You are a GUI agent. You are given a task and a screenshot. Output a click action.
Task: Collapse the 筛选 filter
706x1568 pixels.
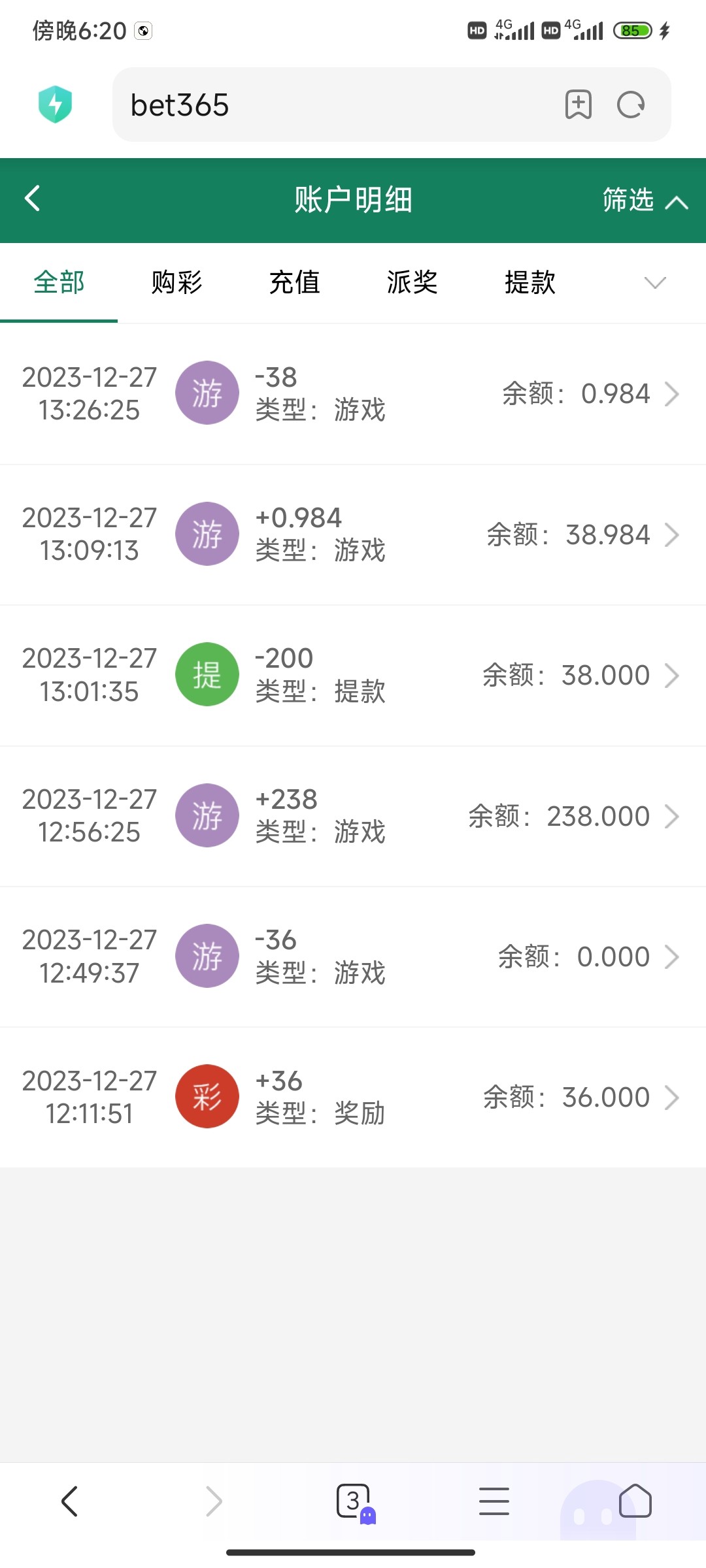[644, 200]
